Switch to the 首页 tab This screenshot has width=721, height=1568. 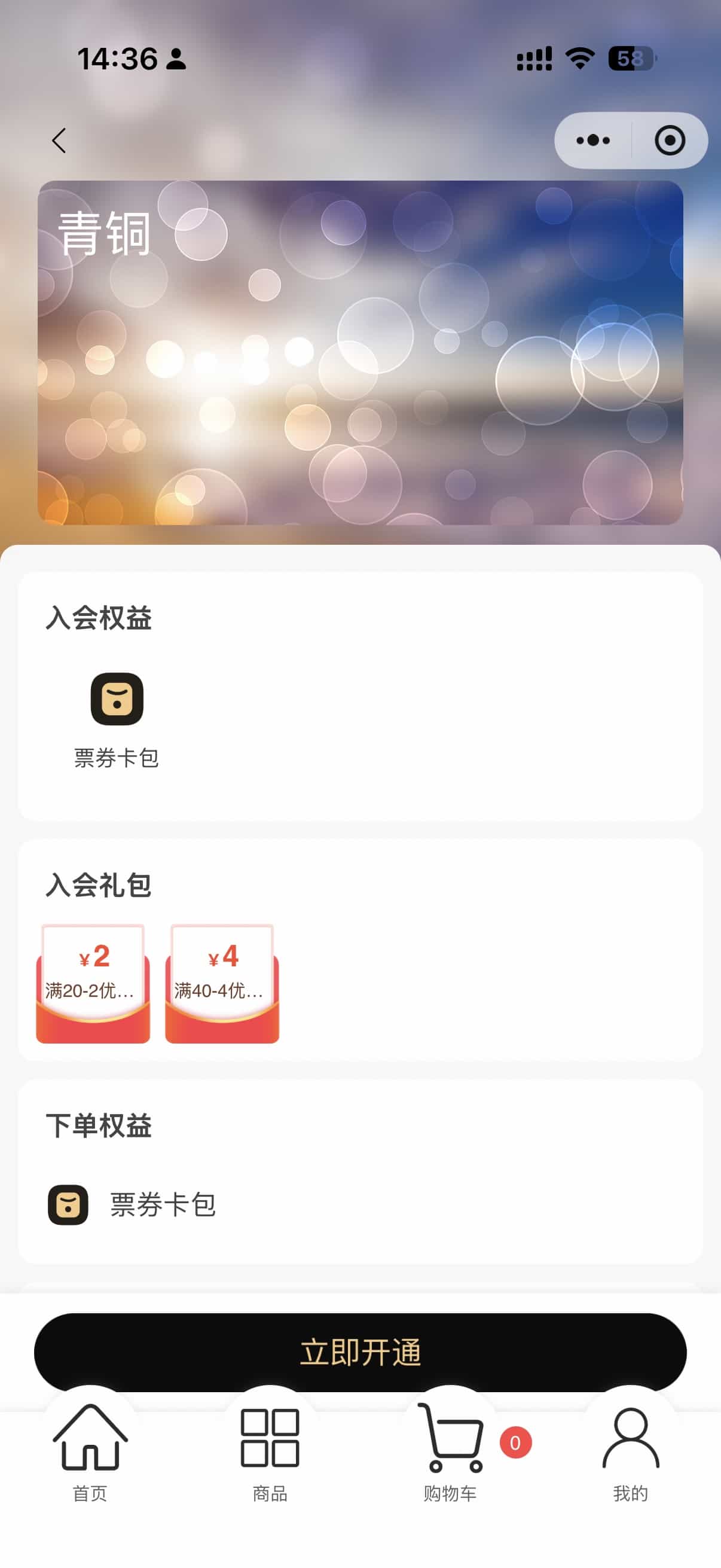90,1454
